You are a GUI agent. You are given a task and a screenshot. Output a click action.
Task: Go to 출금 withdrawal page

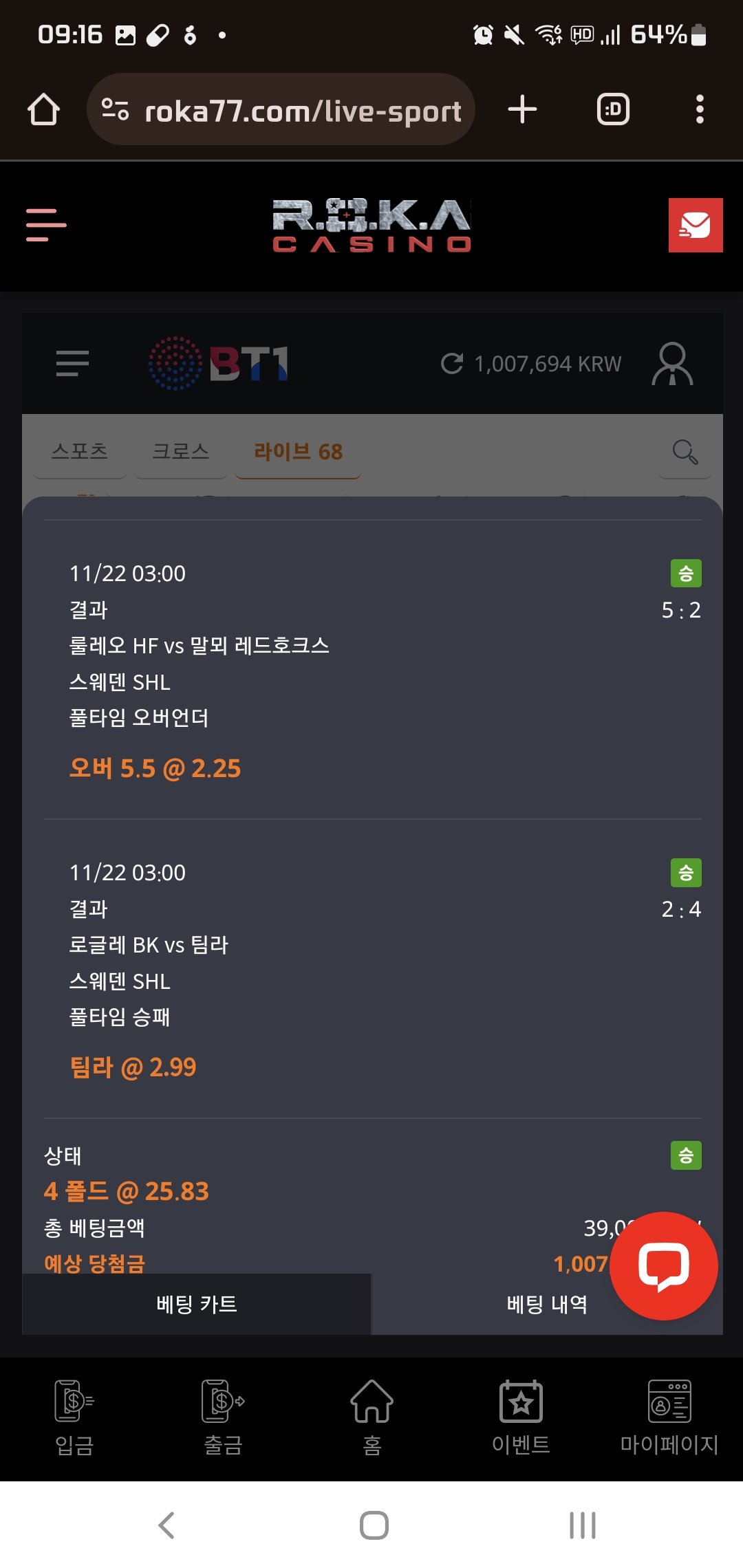point(223,1417)
